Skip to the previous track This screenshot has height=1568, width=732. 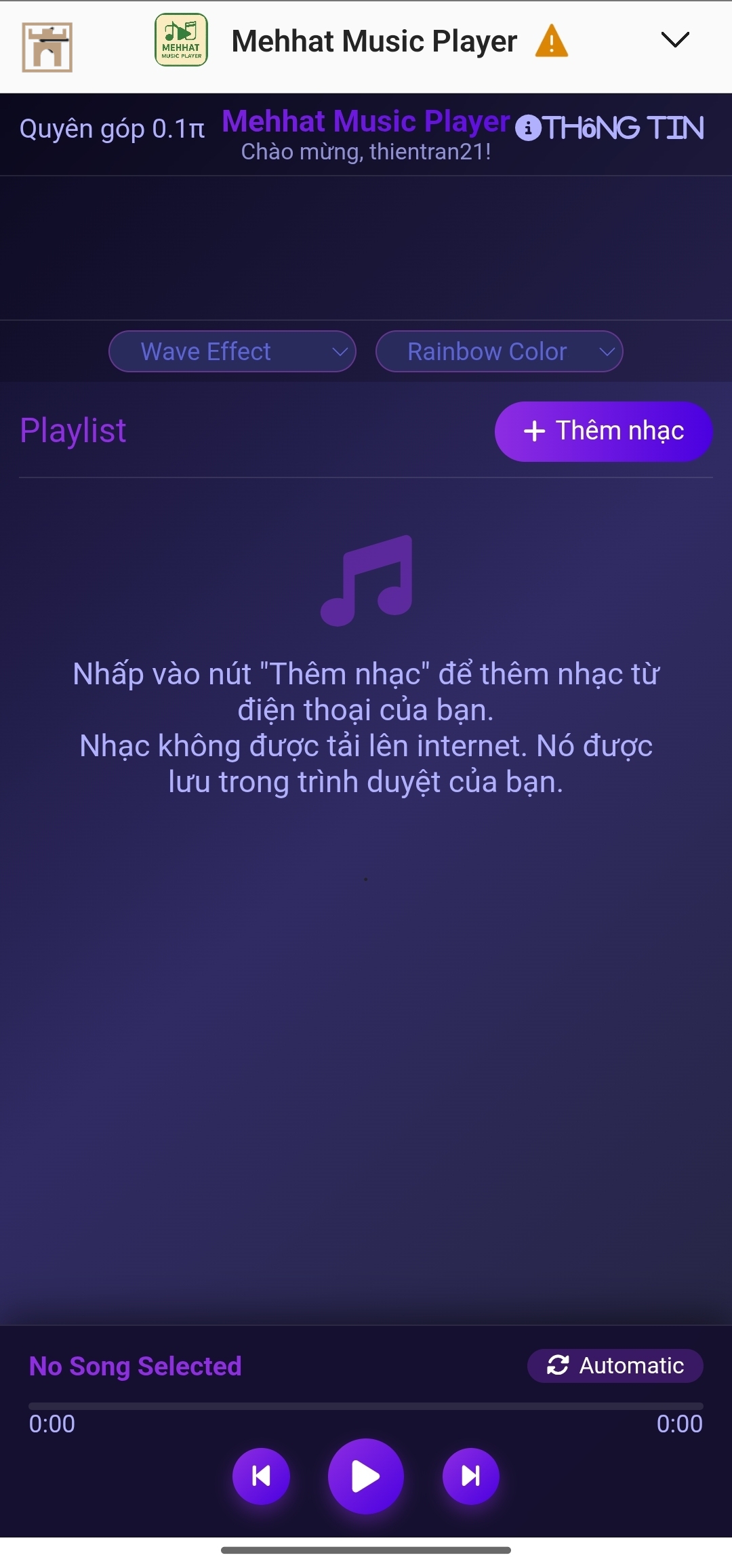[261, 1476]
